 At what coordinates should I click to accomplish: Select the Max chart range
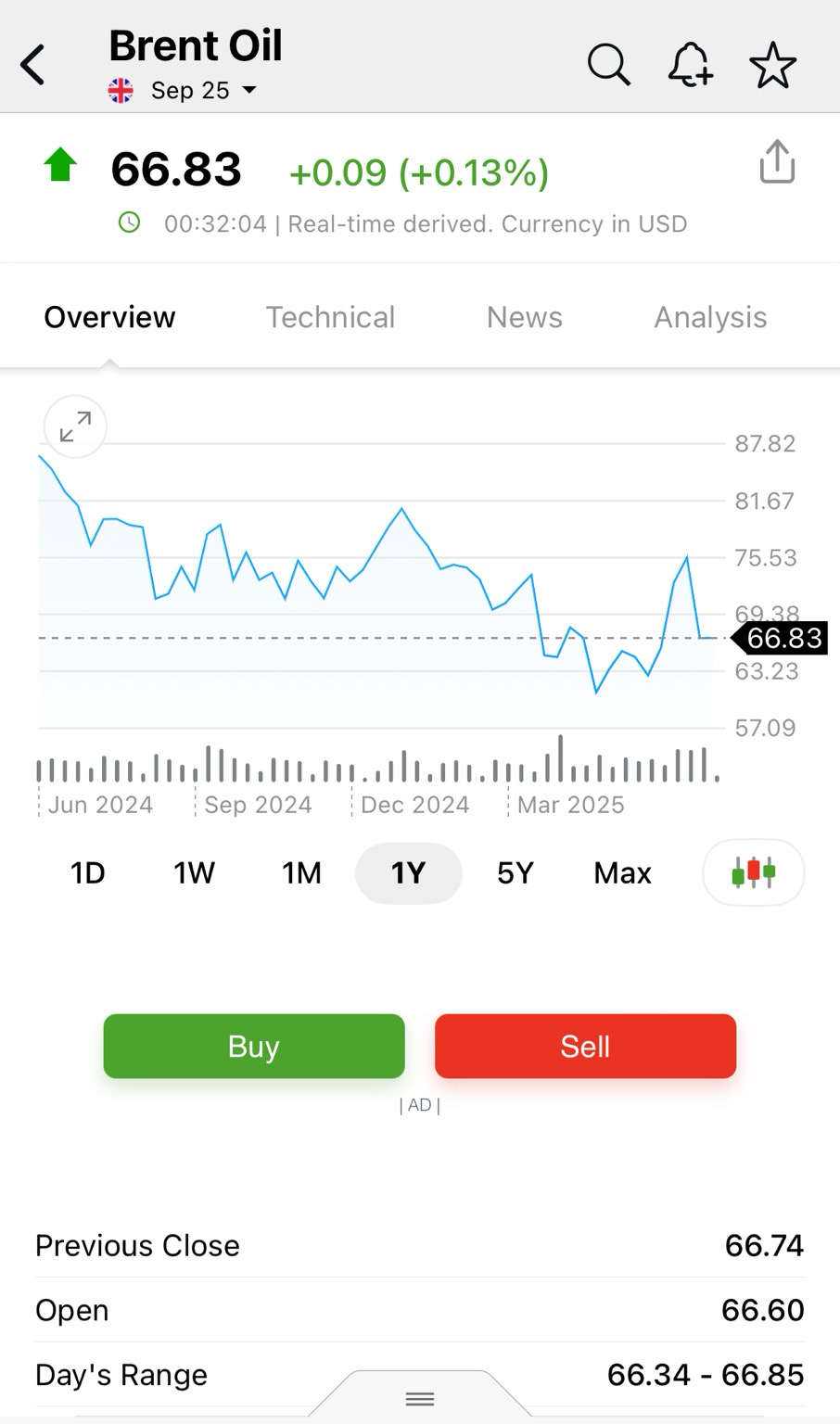click(x=623, y=873)
